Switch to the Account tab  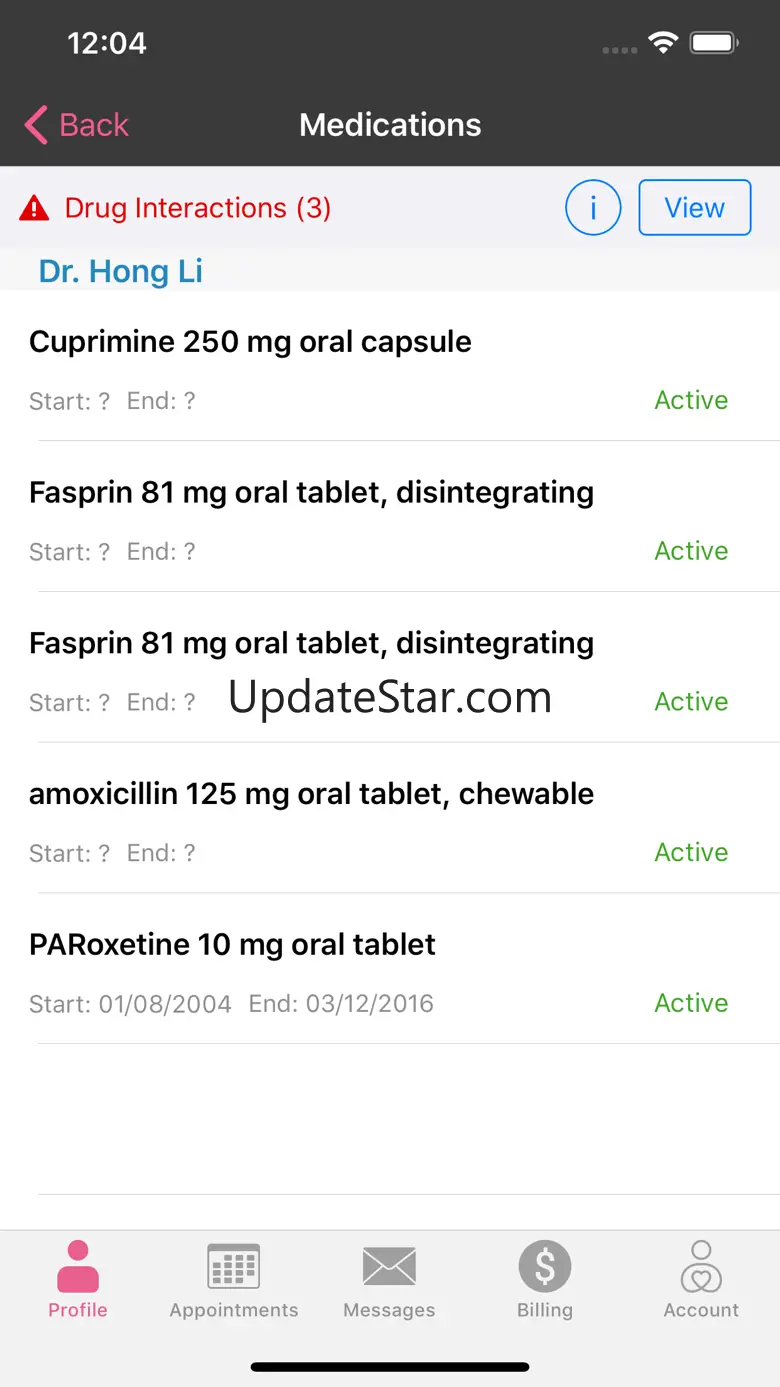tap(701, 1281)
